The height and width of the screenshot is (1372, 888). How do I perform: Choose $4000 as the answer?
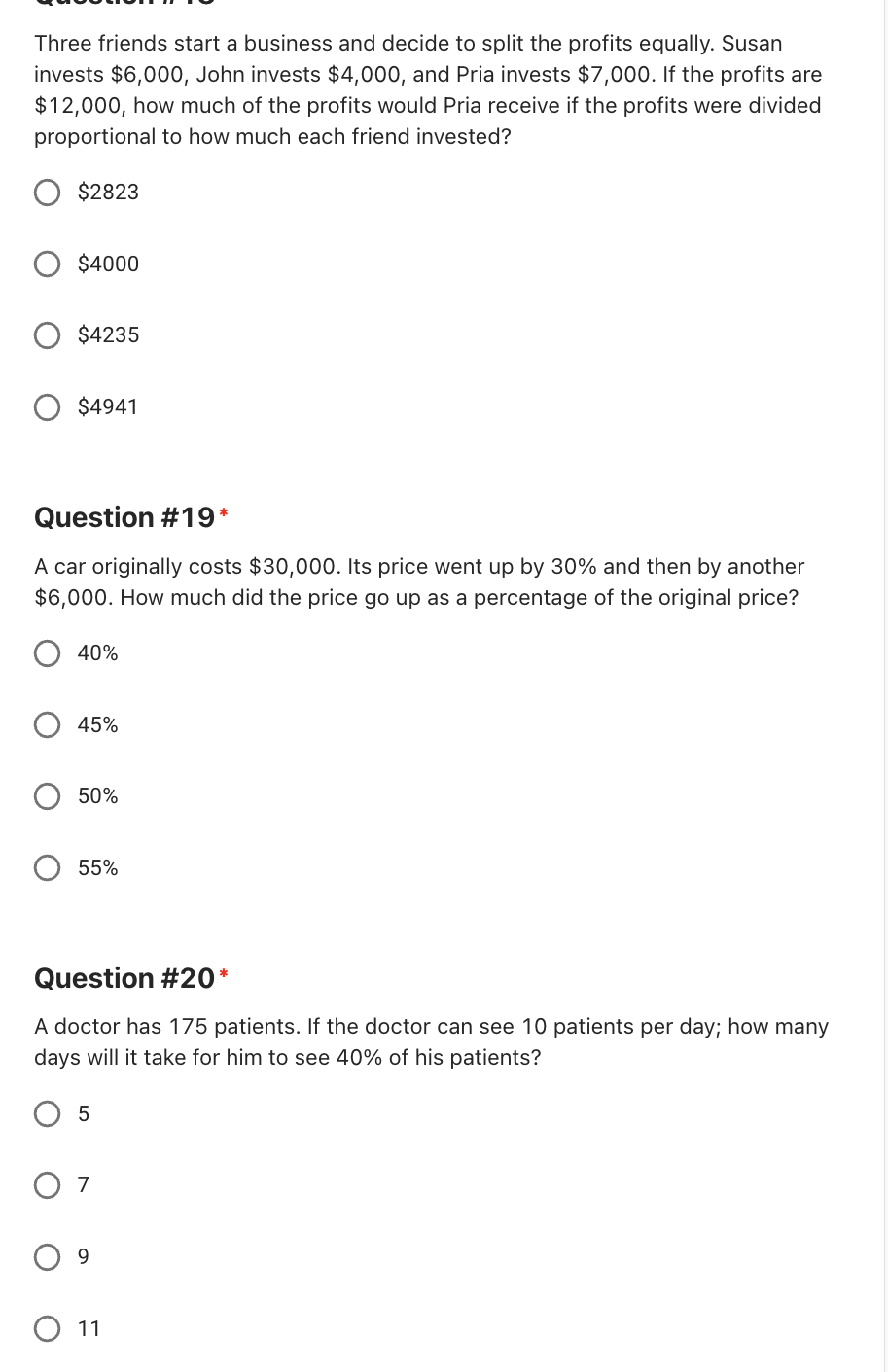coord(48,264)
